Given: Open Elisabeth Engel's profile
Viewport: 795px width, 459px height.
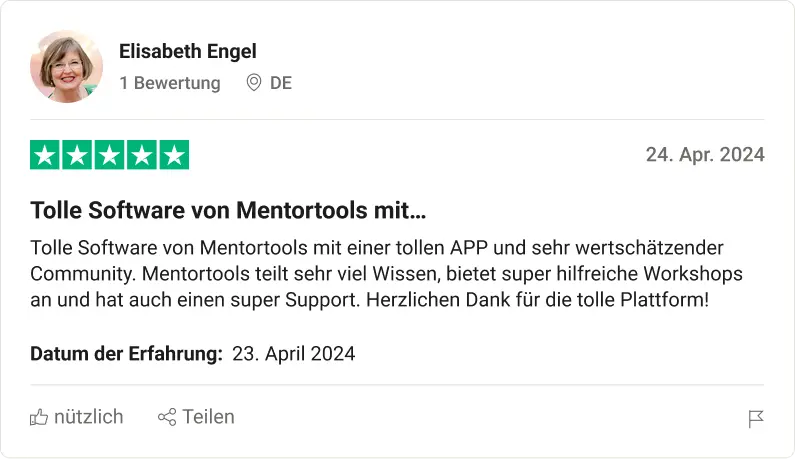Looking at the screenshot, I should click(187, 51).
